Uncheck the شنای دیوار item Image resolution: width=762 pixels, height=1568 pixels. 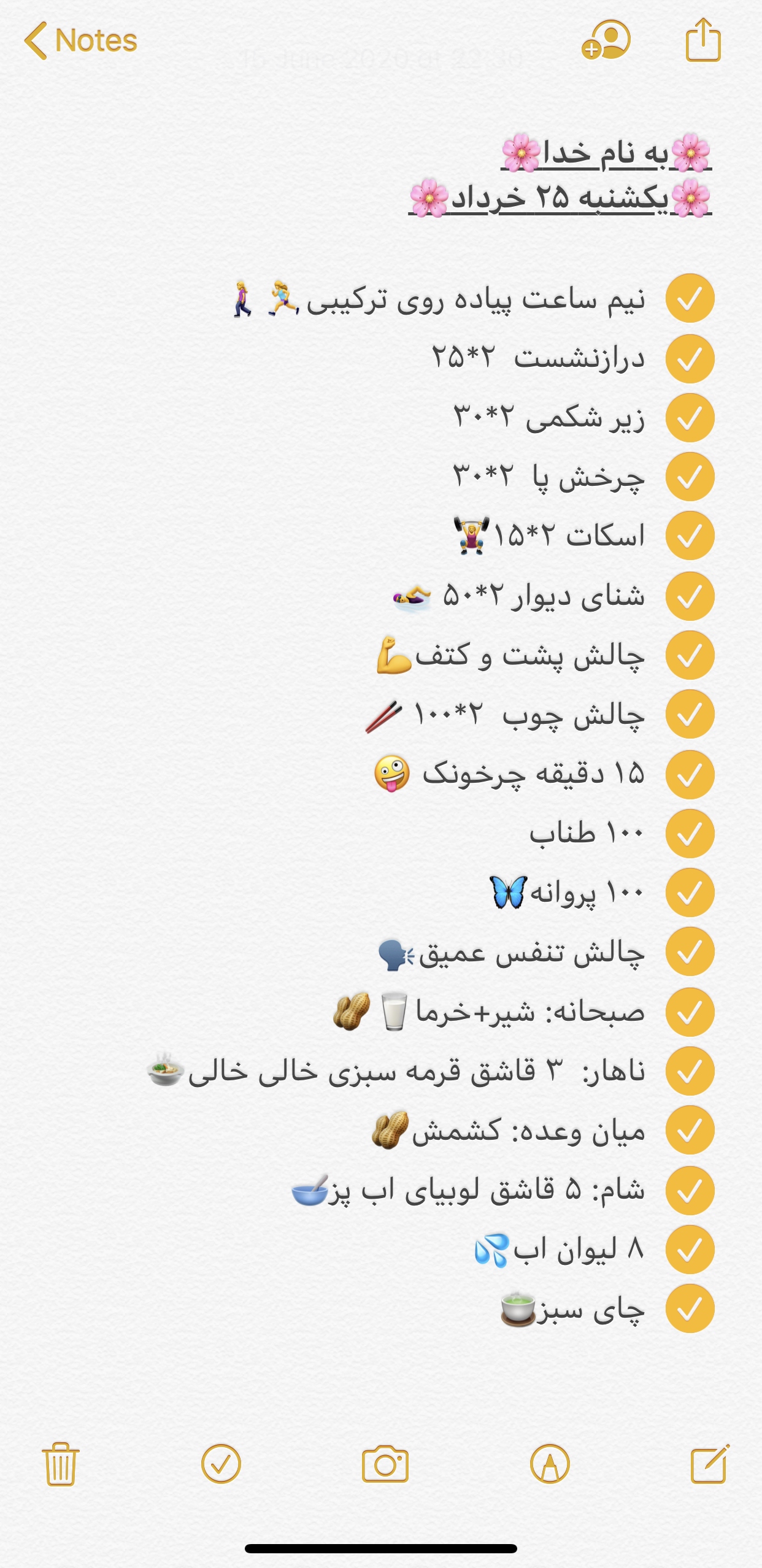690,596
